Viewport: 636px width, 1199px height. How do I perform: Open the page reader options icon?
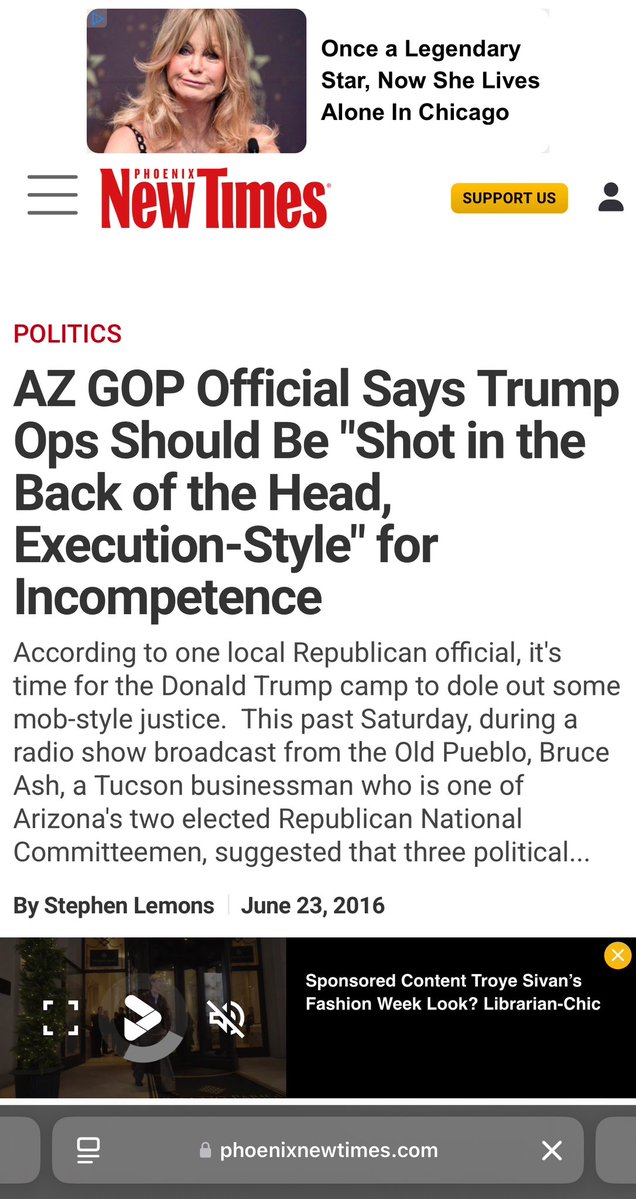88,1151
